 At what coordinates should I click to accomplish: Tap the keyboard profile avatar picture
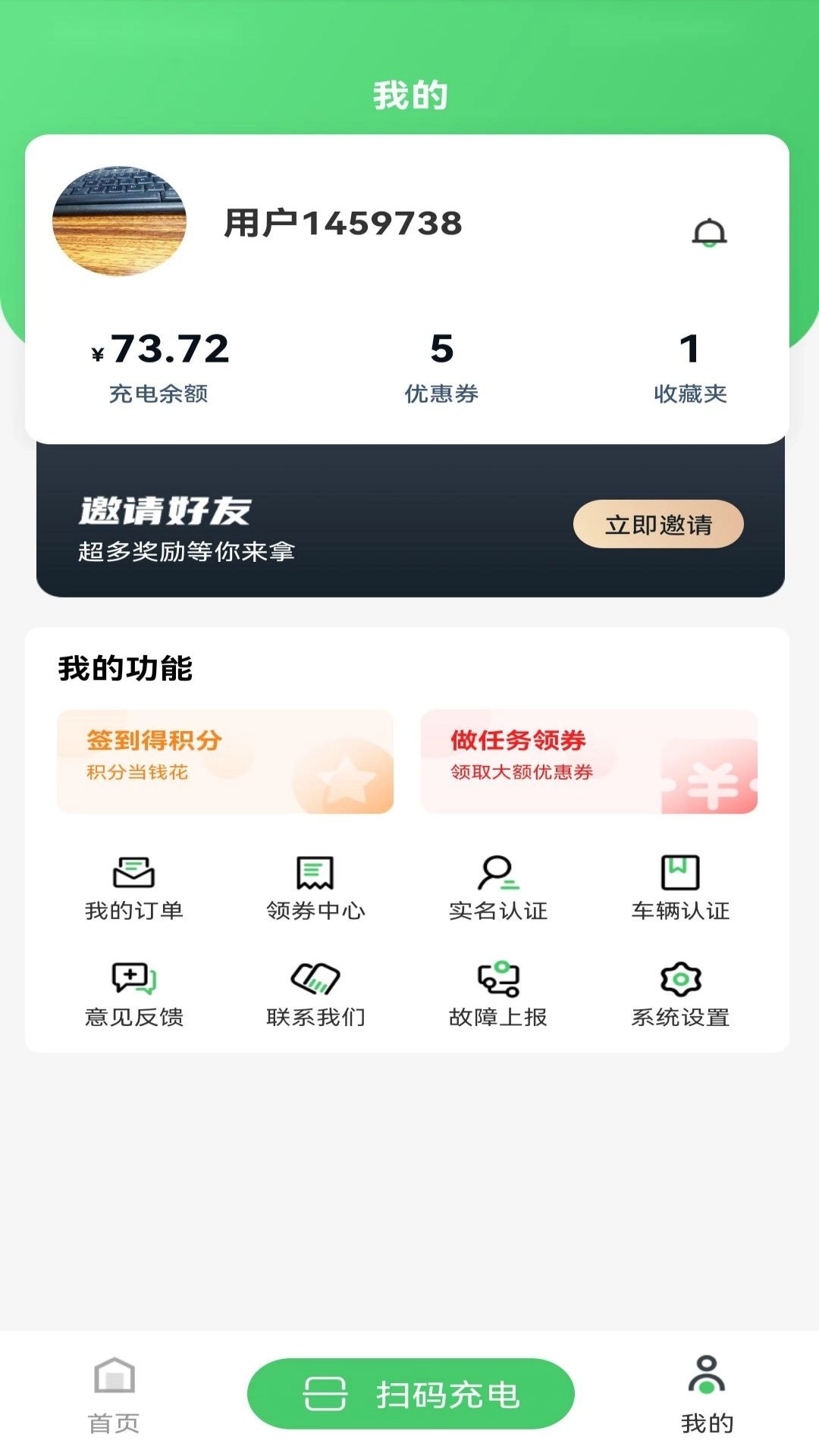(x=118, y=218)
